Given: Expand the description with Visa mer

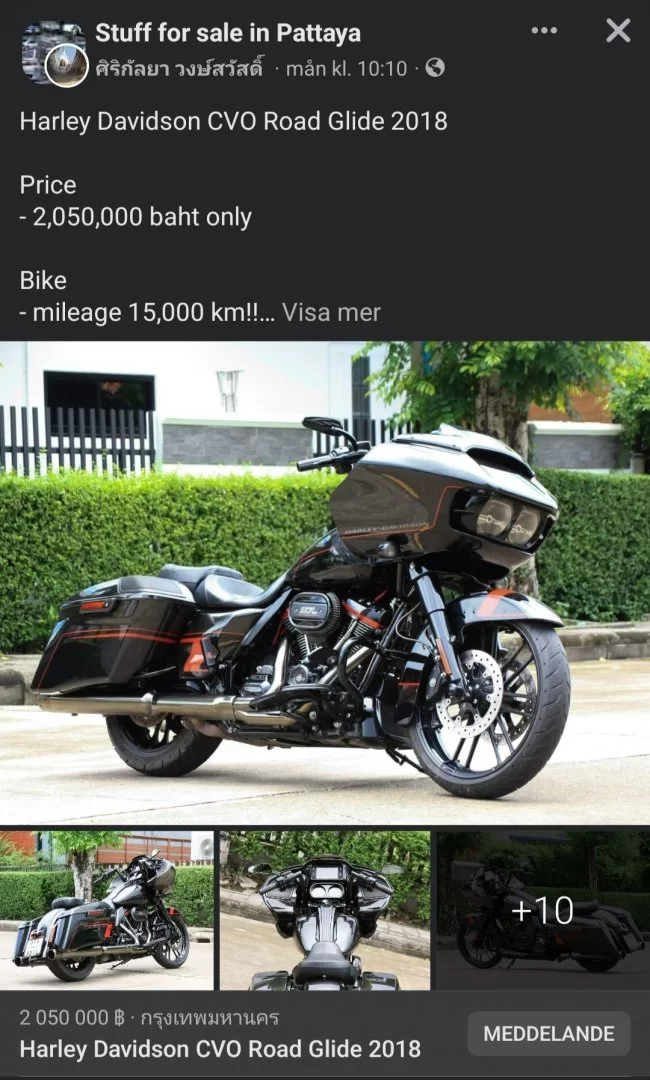Looking at the screenshot, I should [331, 313].
